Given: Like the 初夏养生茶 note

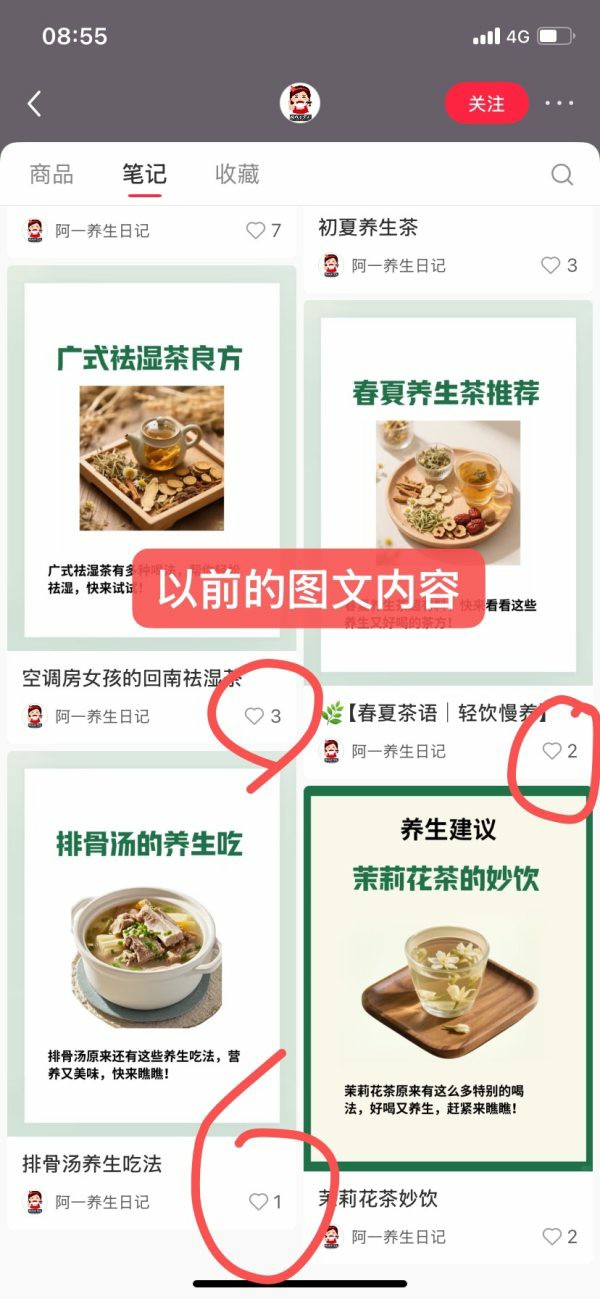Looking at the screenshot, I should click(x=550, y=265).
